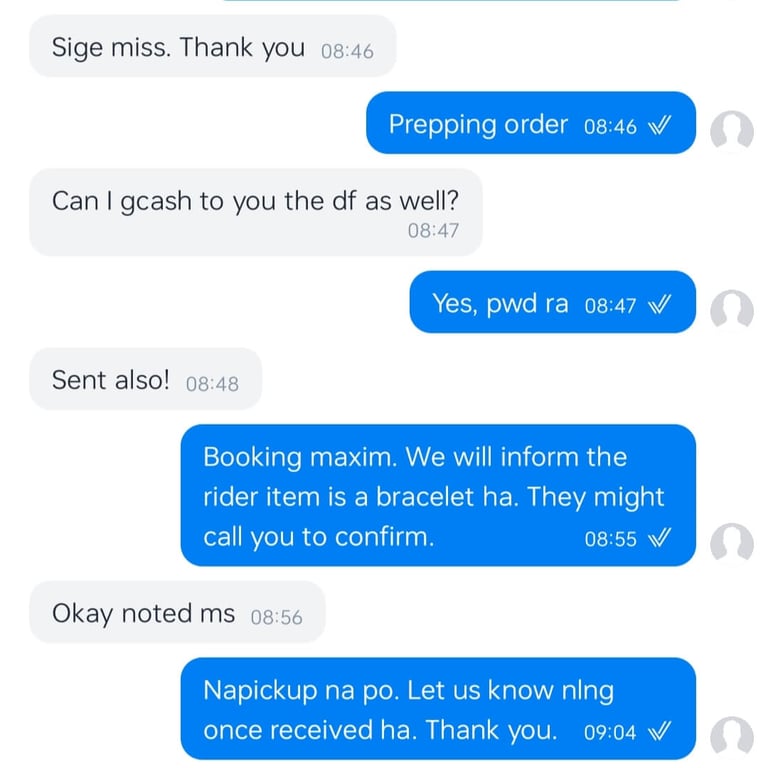
Task: Open the avatar beside the "Prepping order" message
Action: [731, 131]
